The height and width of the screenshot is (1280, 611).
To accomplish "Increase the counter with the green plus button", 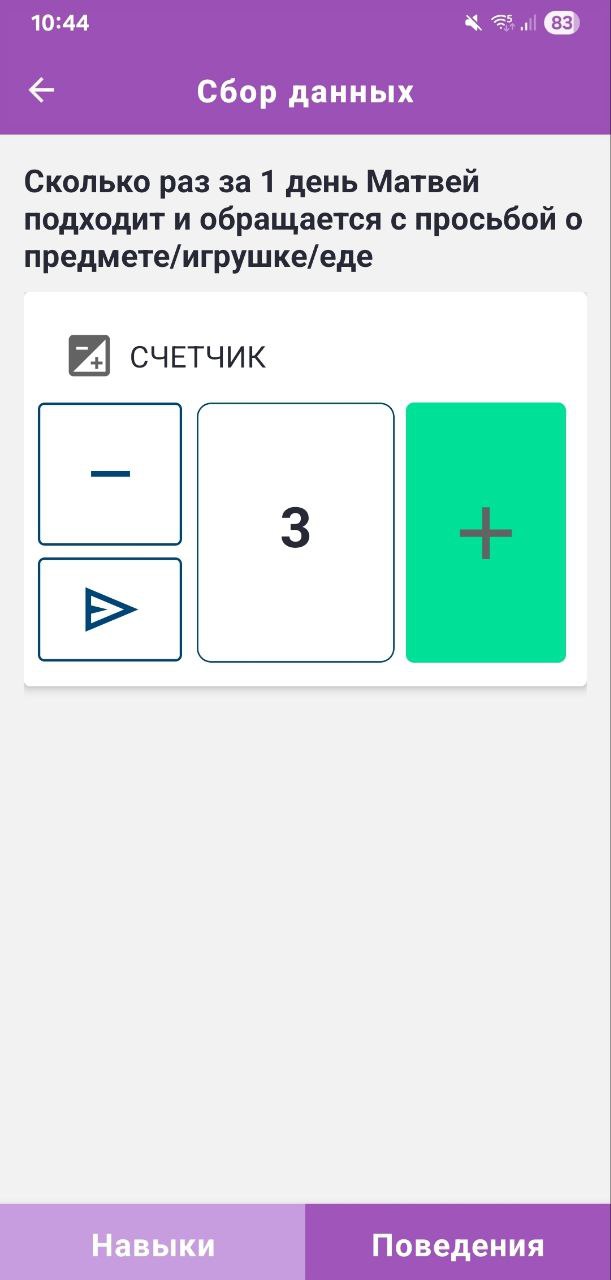I will [x=486, y=532].
